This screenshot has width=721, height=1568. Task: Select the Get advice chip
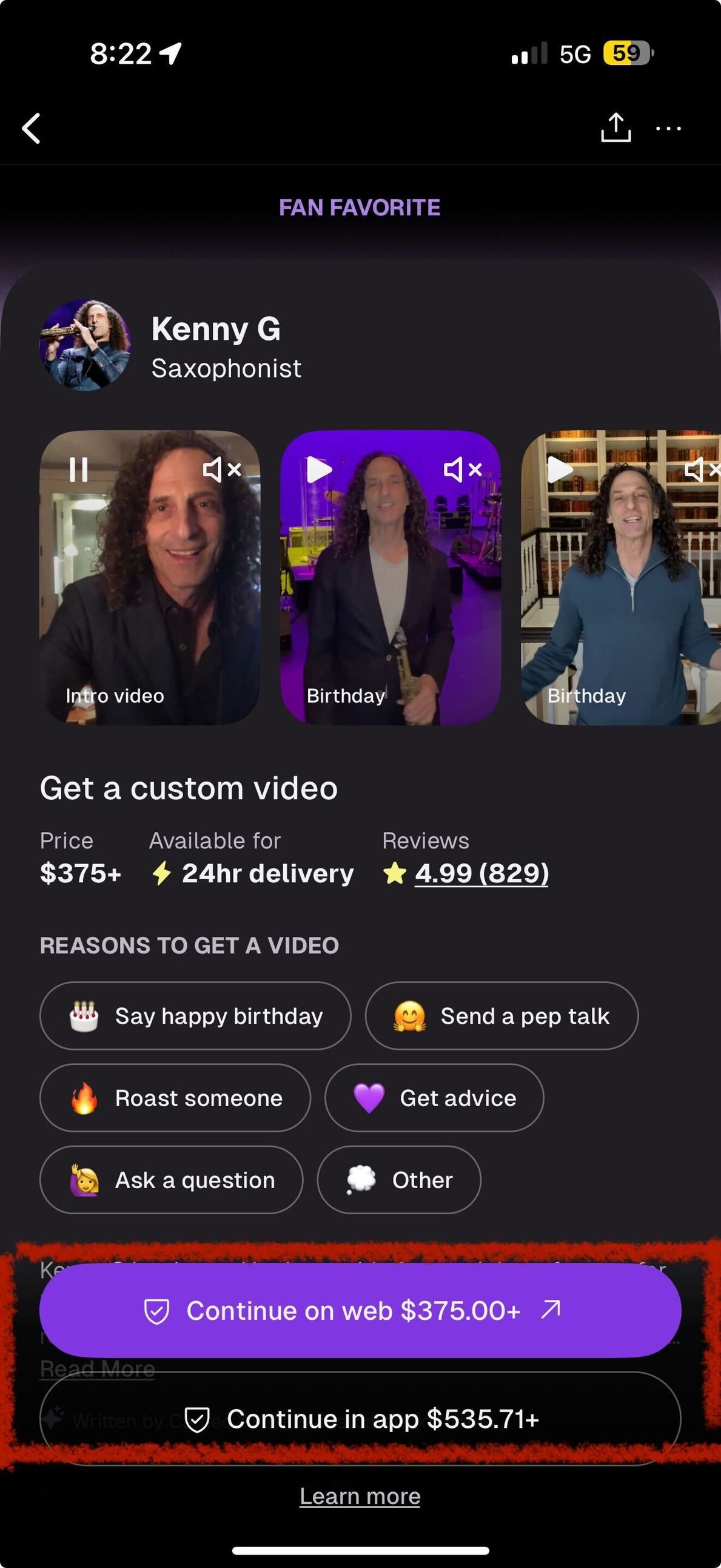point(434,1098)
